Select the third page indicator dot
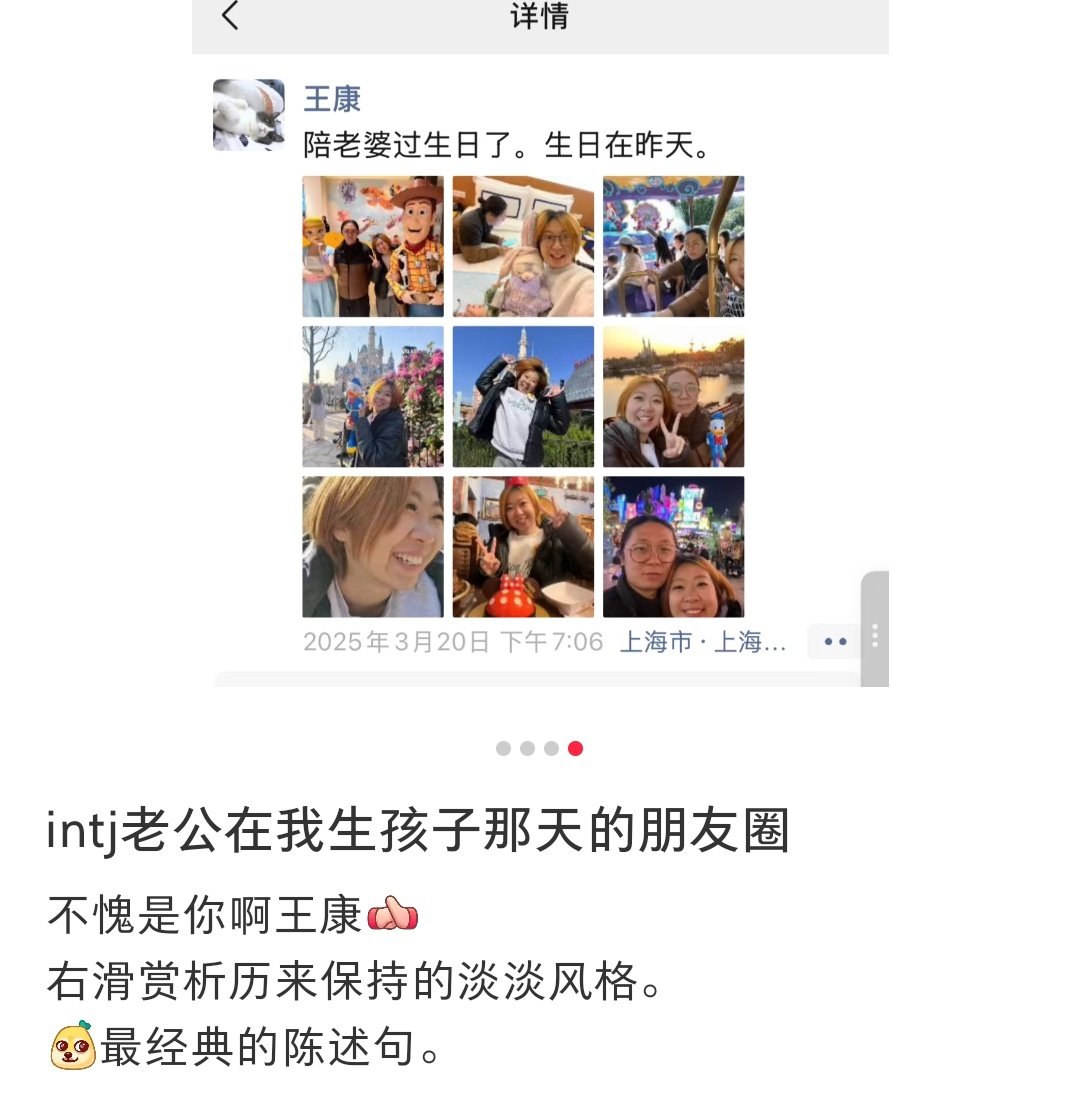Image resolution: width=1080 pixels, height=1095 pixels. click(551, 748)
